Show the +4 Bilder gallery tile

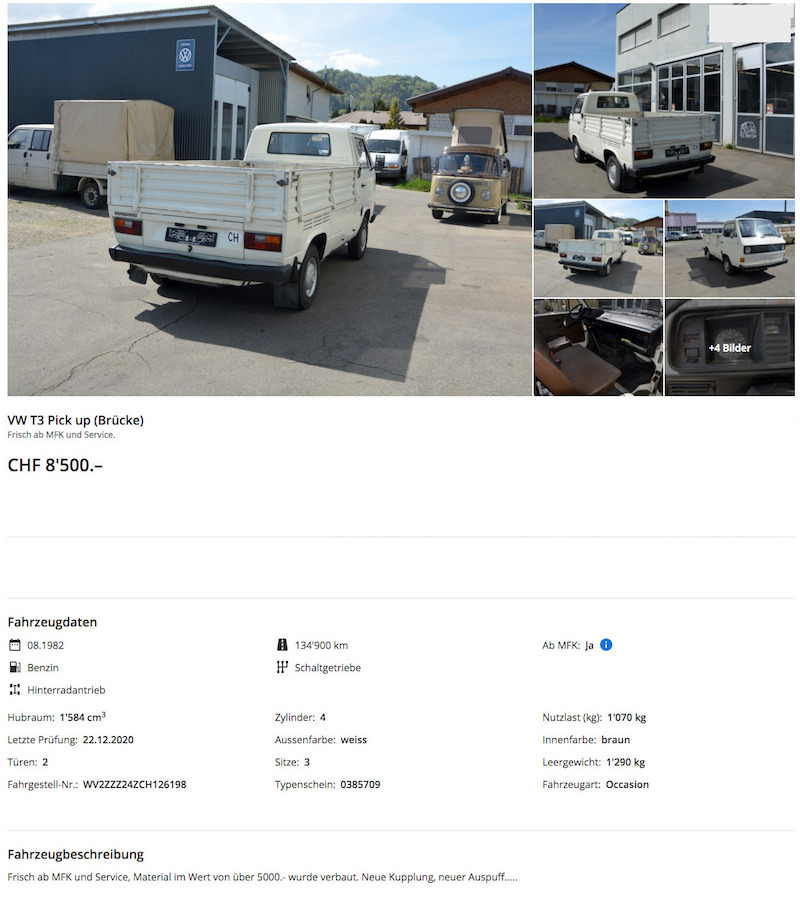tap(729, 347)
